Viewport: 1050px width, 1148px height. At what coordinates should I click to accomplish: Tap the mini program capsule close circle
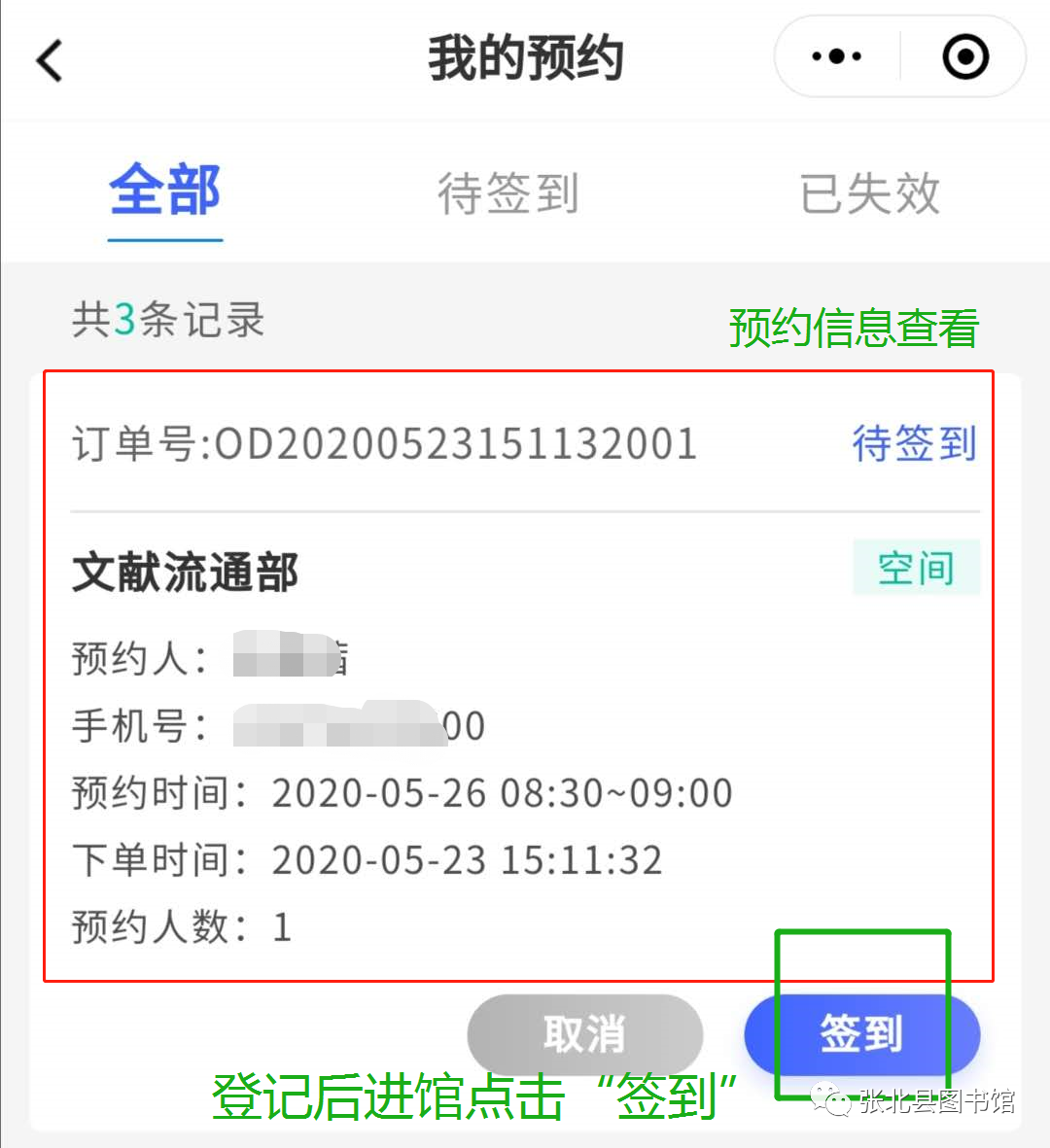(963, 56)
